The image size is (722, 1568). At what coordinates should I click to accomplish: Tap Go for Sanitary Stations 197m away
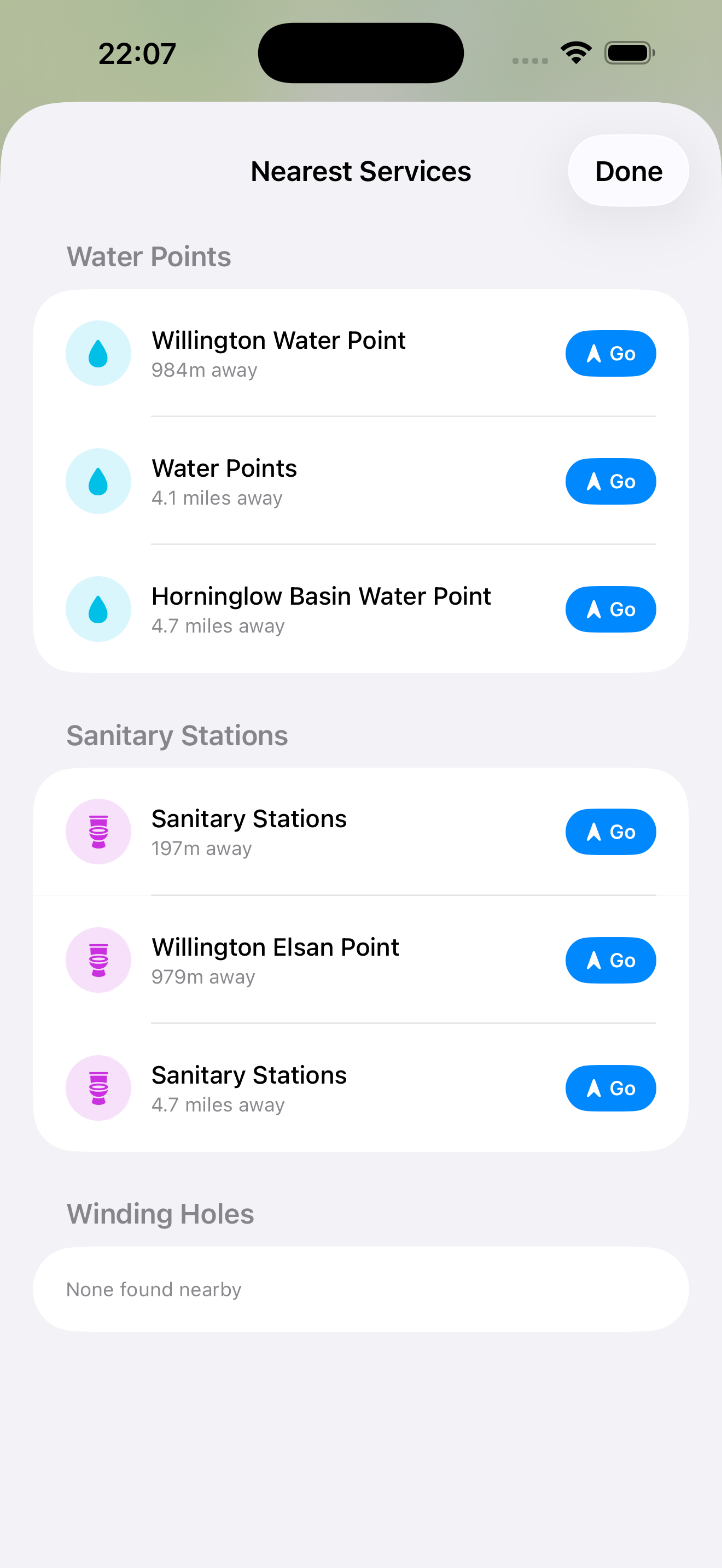point(610,832)
